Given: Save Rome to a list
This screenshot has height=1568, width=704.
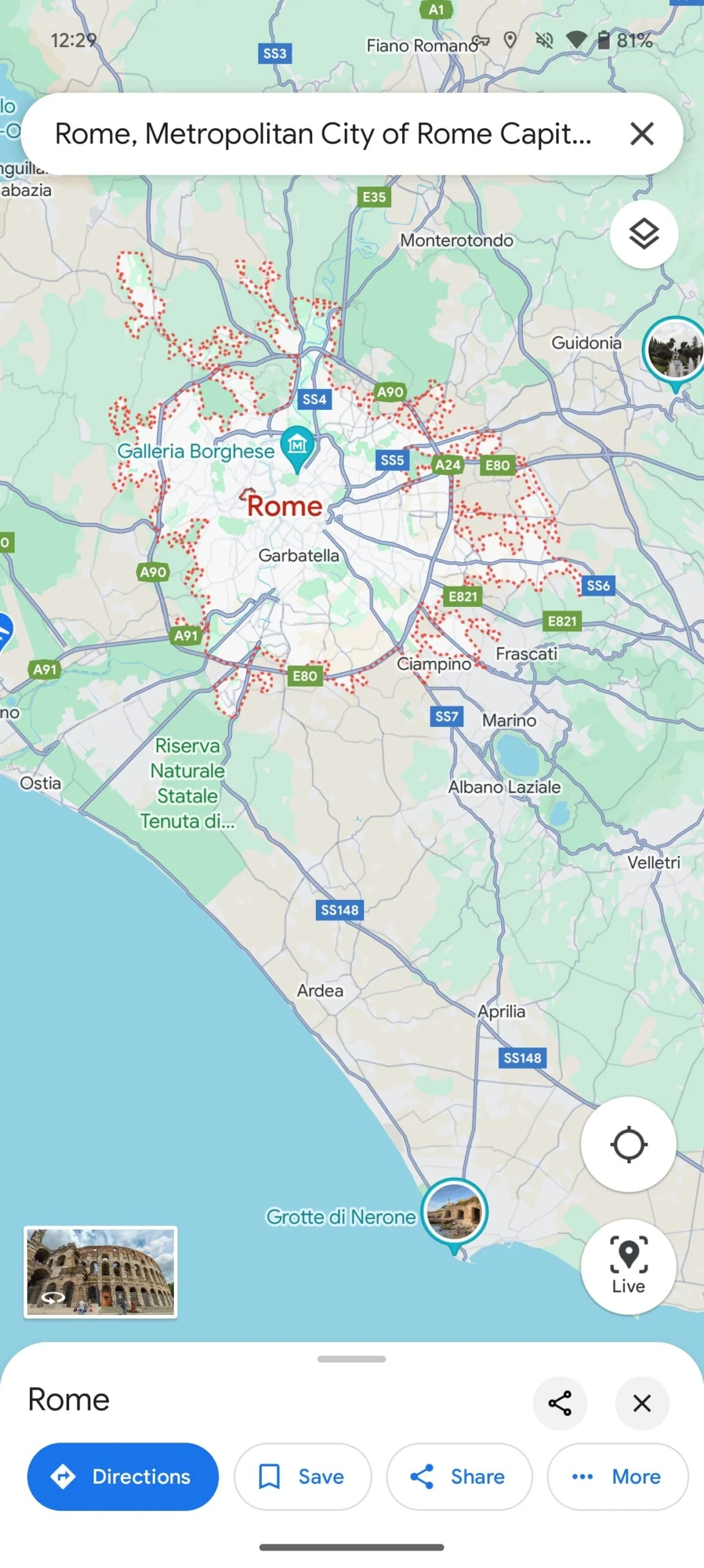Looking at the screenshot, I should pos(302,1476).
